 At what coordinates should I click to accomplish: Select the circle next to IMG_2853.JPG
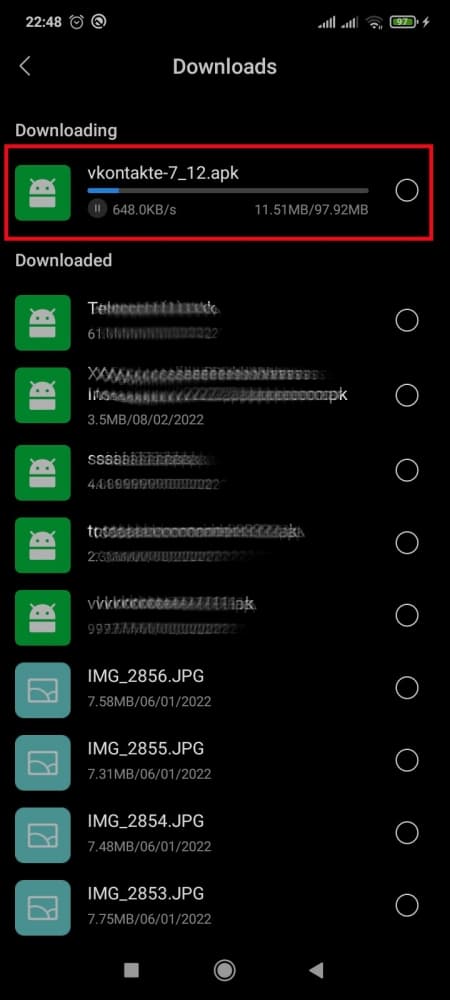[x=407, y=905]
